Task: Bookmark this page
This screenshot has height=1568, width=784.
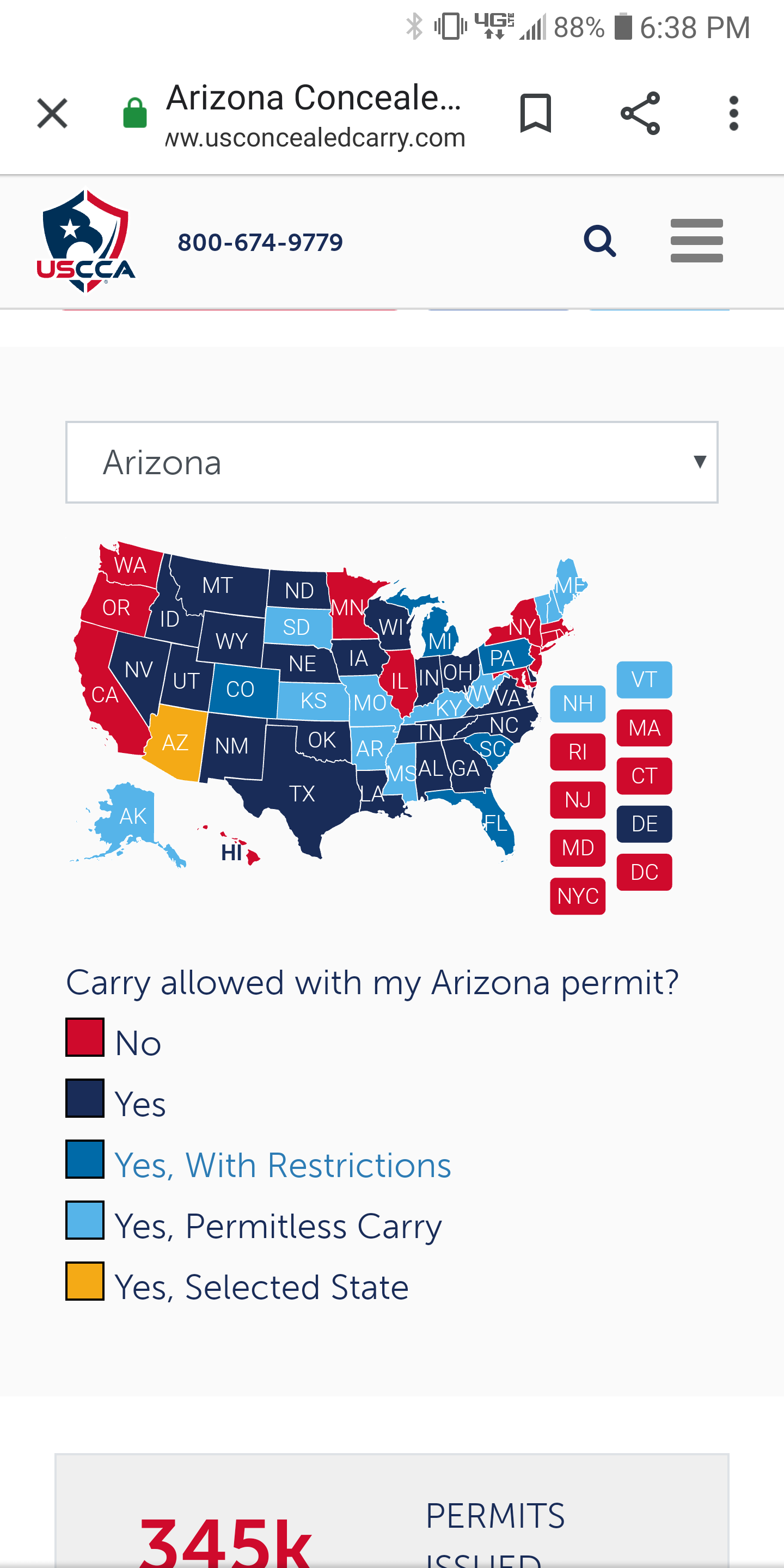Action: pyautogui.click(x=536, y=113)
